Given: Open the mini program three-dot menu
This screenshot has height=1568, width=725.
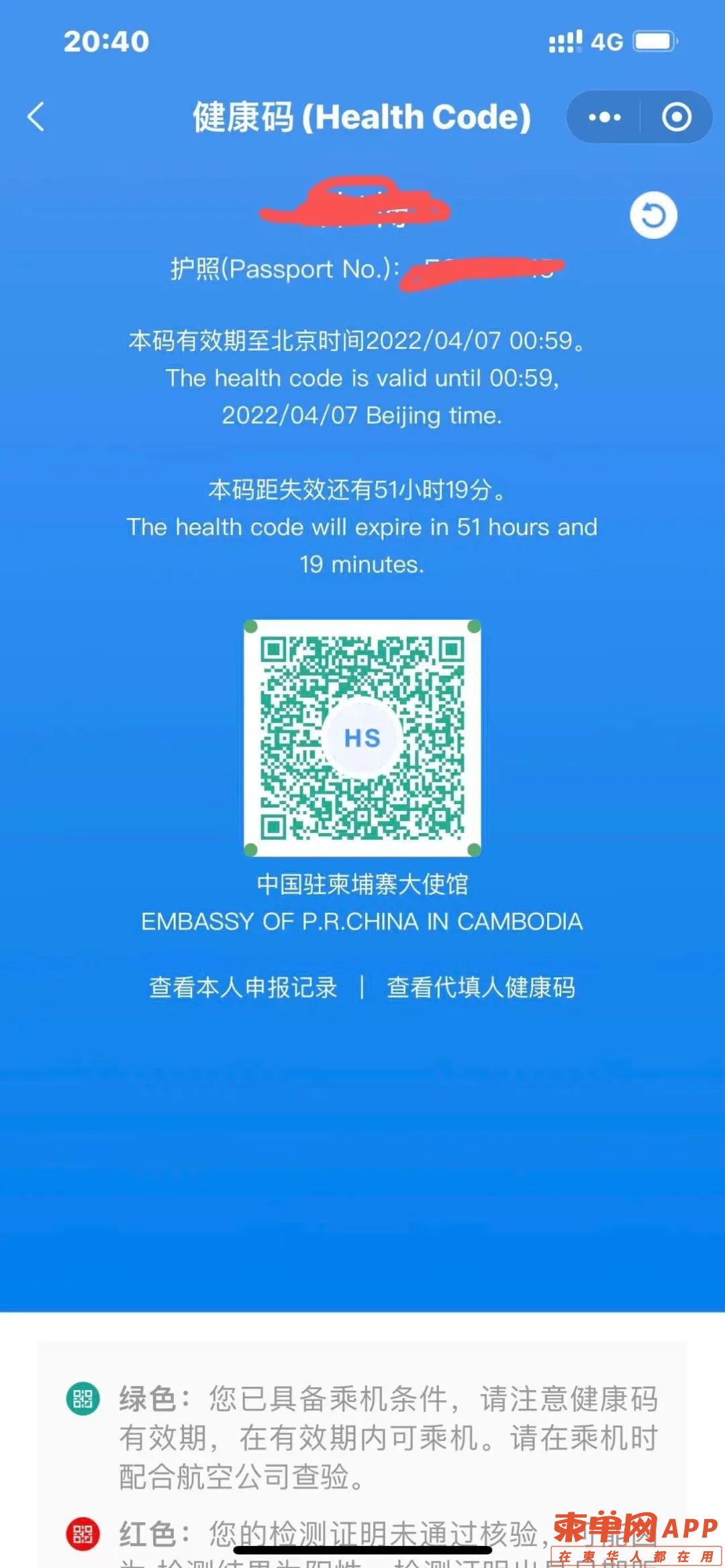Looking at the screenshot, I should pos(604,117).
